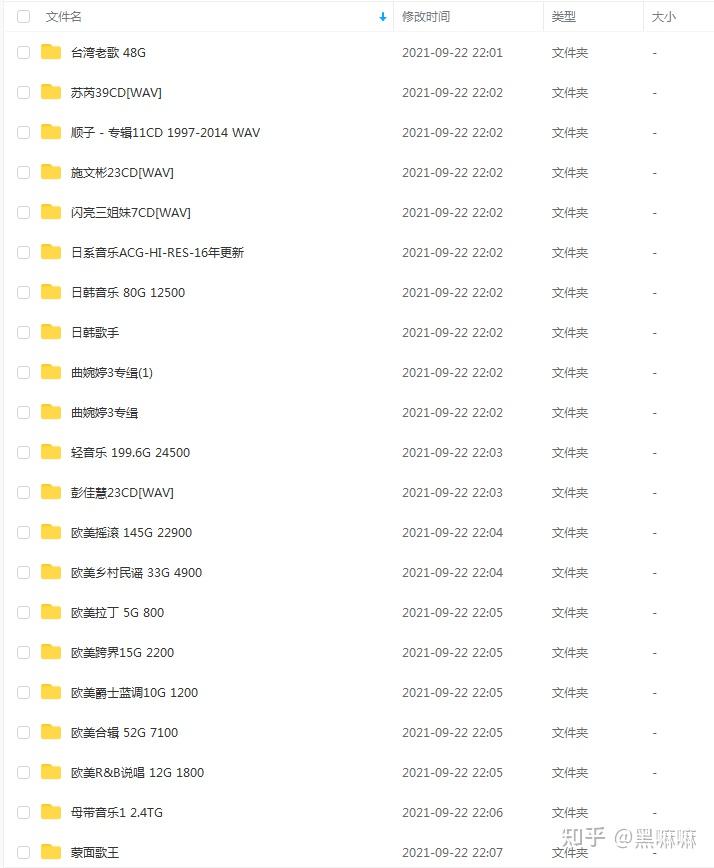714x868 pixels.
Task: Open the 日系音乐ACG-HI-RES-16年更新 folder
Action: 157,253
